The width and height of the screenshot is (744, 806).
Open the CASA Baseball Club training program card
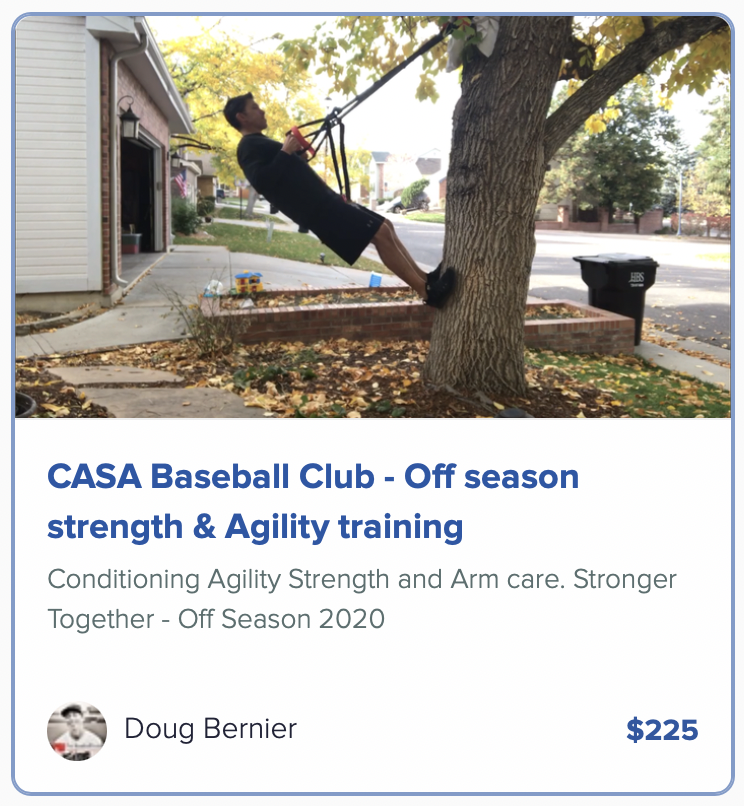[x=313, y=500]
